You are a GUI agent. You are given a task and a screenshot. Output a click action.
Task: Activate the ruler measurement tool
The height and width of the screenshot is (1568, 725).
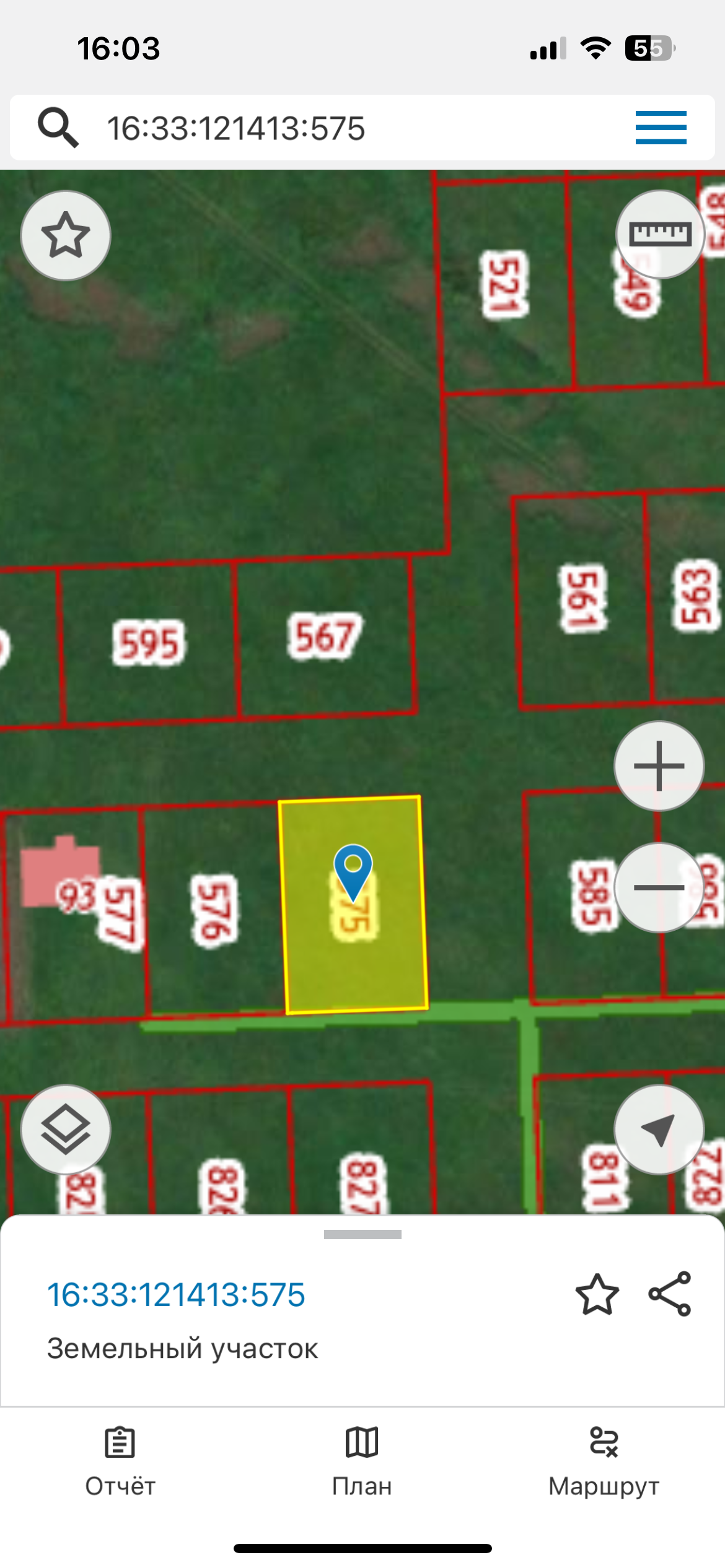[660, 234]
